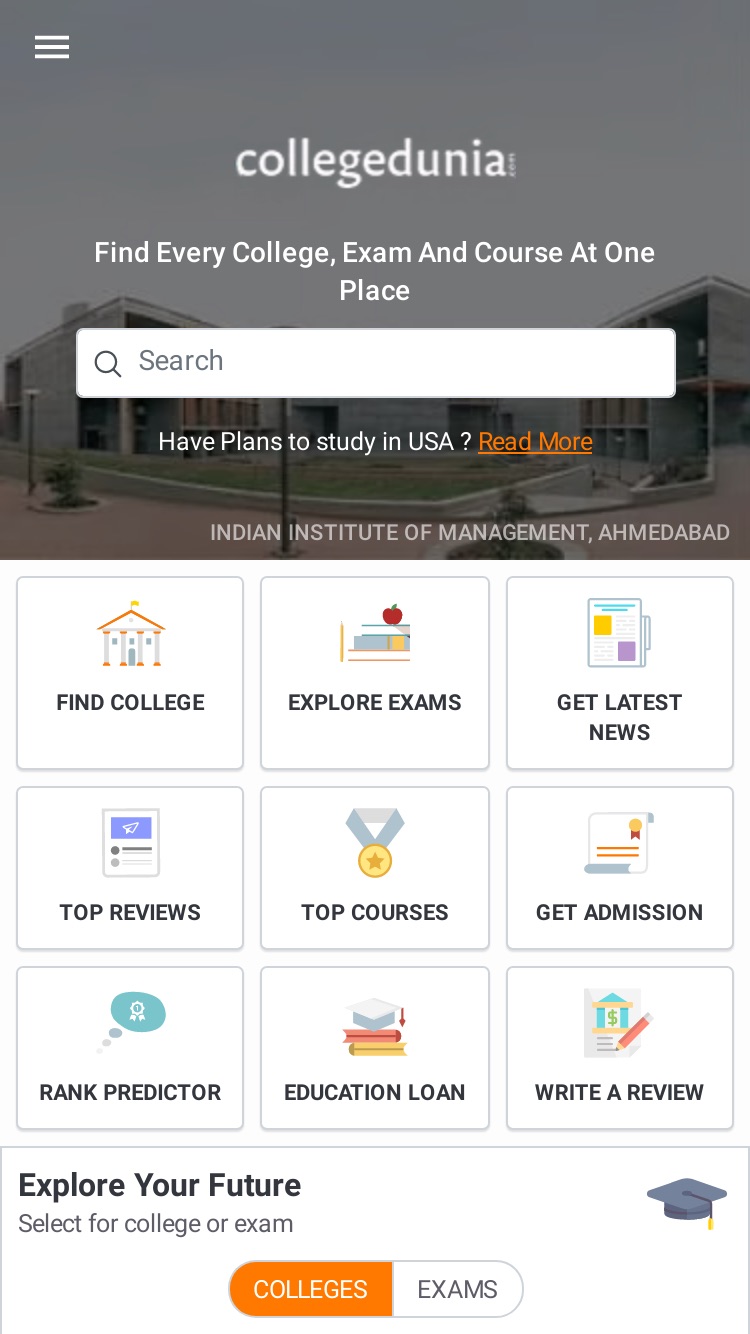View Top Reviews
The image size is (750, 1334).
coord(130,867)
